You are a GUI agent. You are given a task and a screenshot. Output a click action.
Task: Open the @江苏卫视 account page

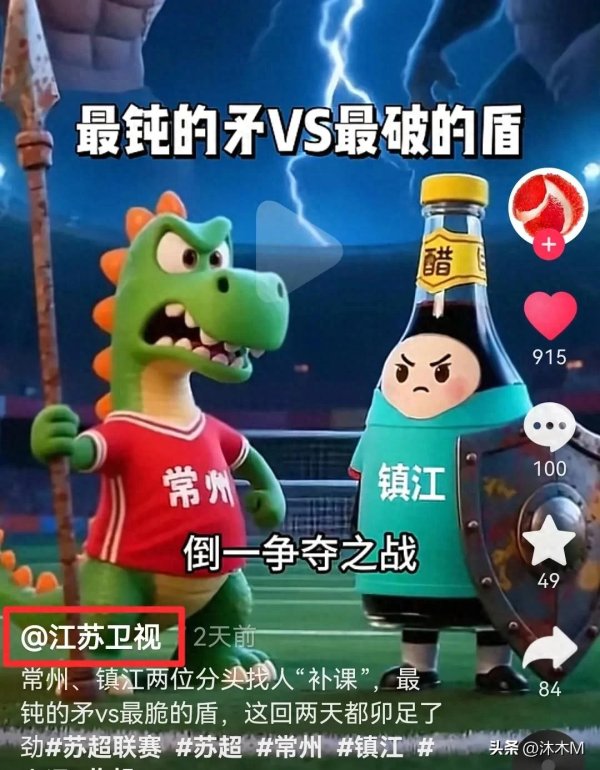pos(99,634)
